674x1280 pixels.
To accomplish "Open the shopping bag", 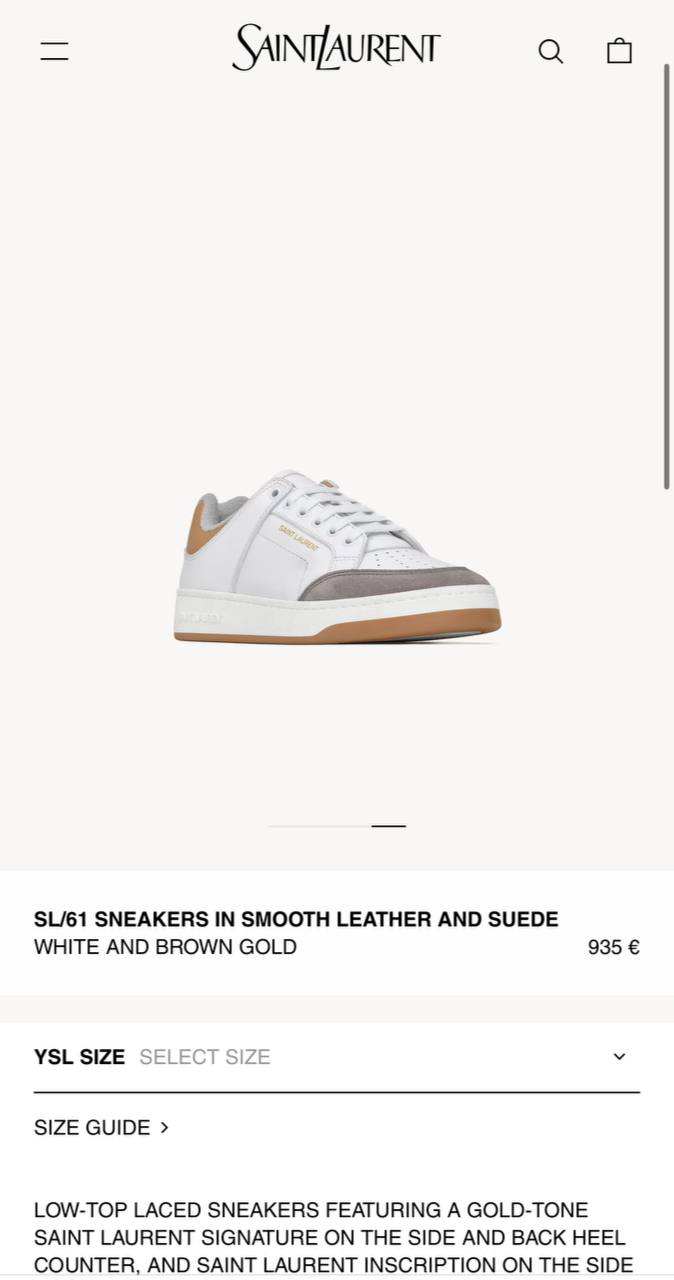I will click(x=619, y=51).
